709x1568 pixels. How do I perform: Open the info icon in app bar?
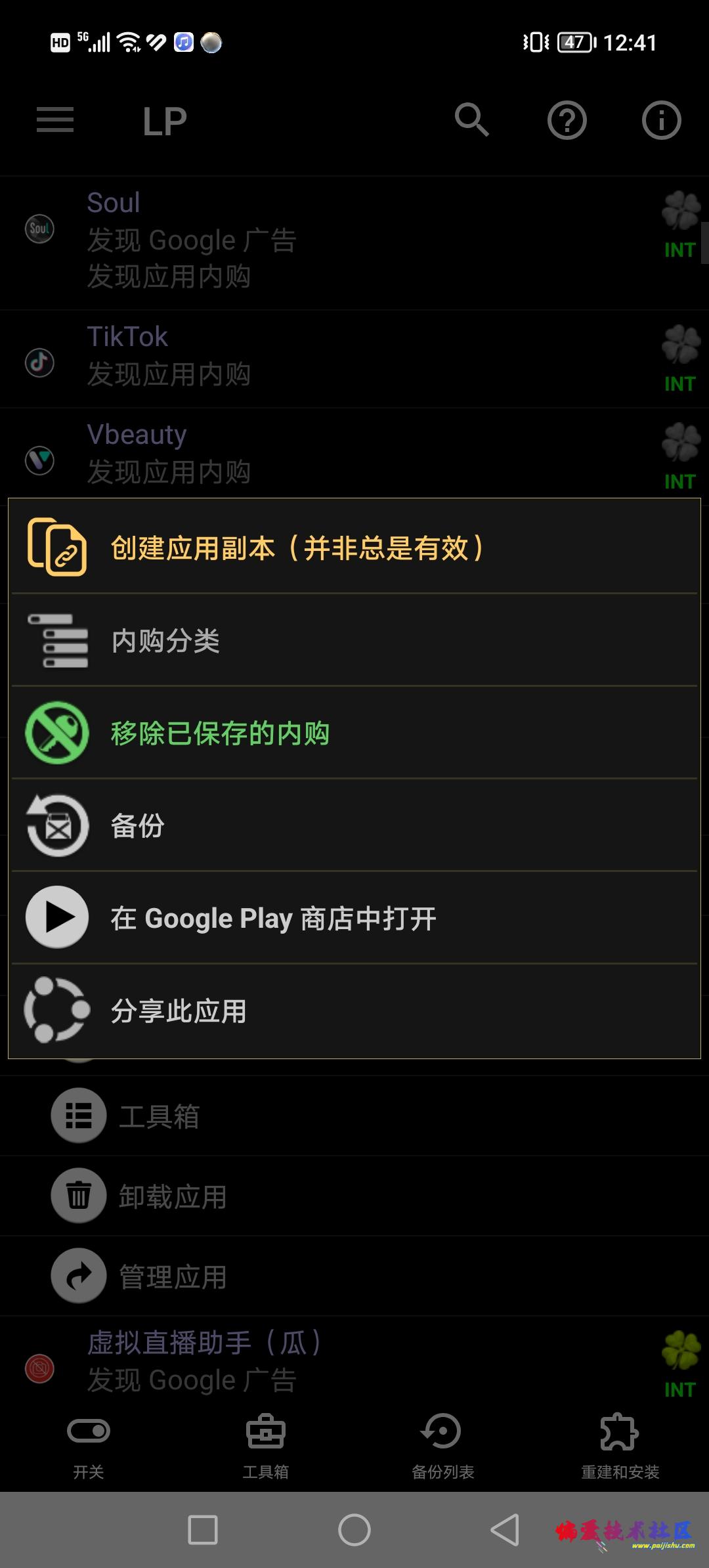(661, 120)
